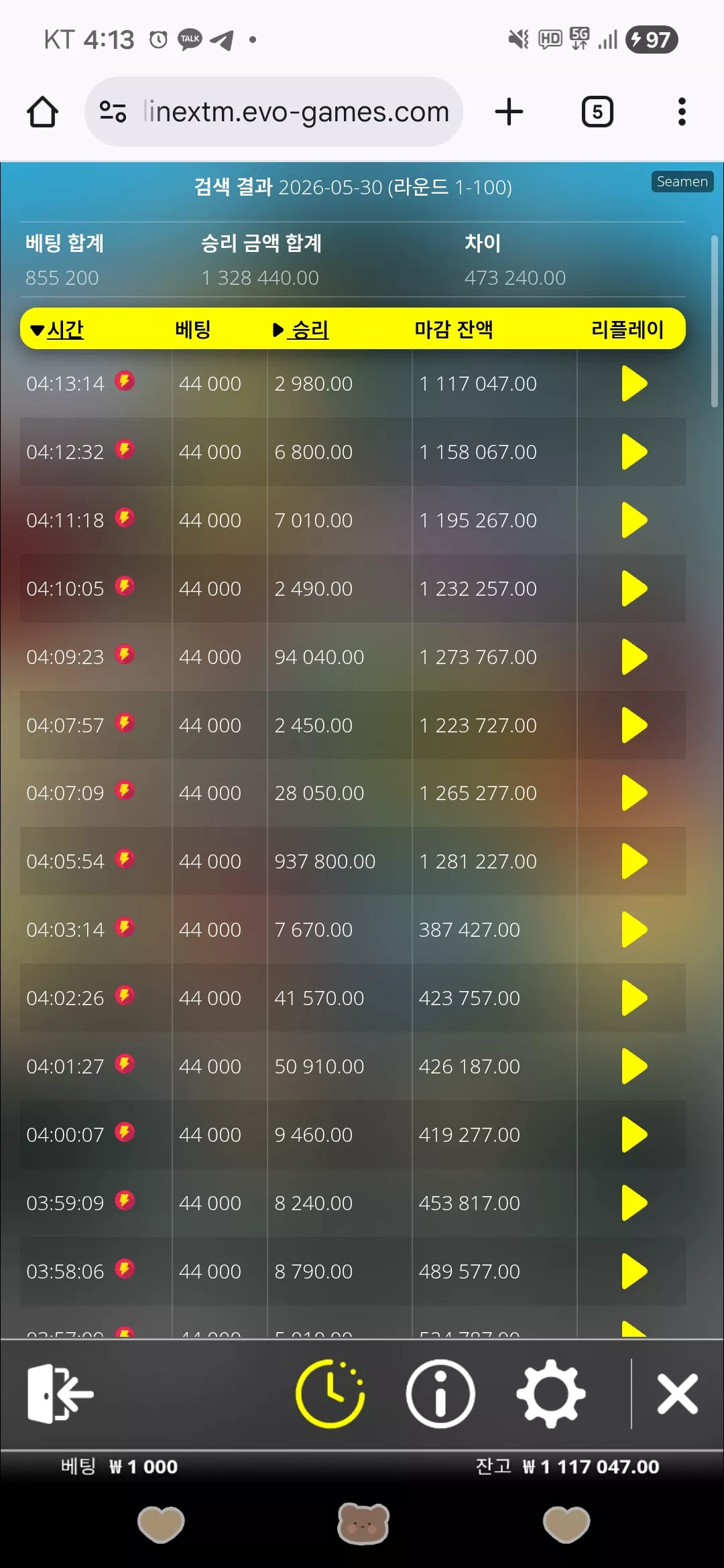The height and width of the screenshot is (1568, 724).
Task: Open a new browser tab
Action: [x=509, y=112]
